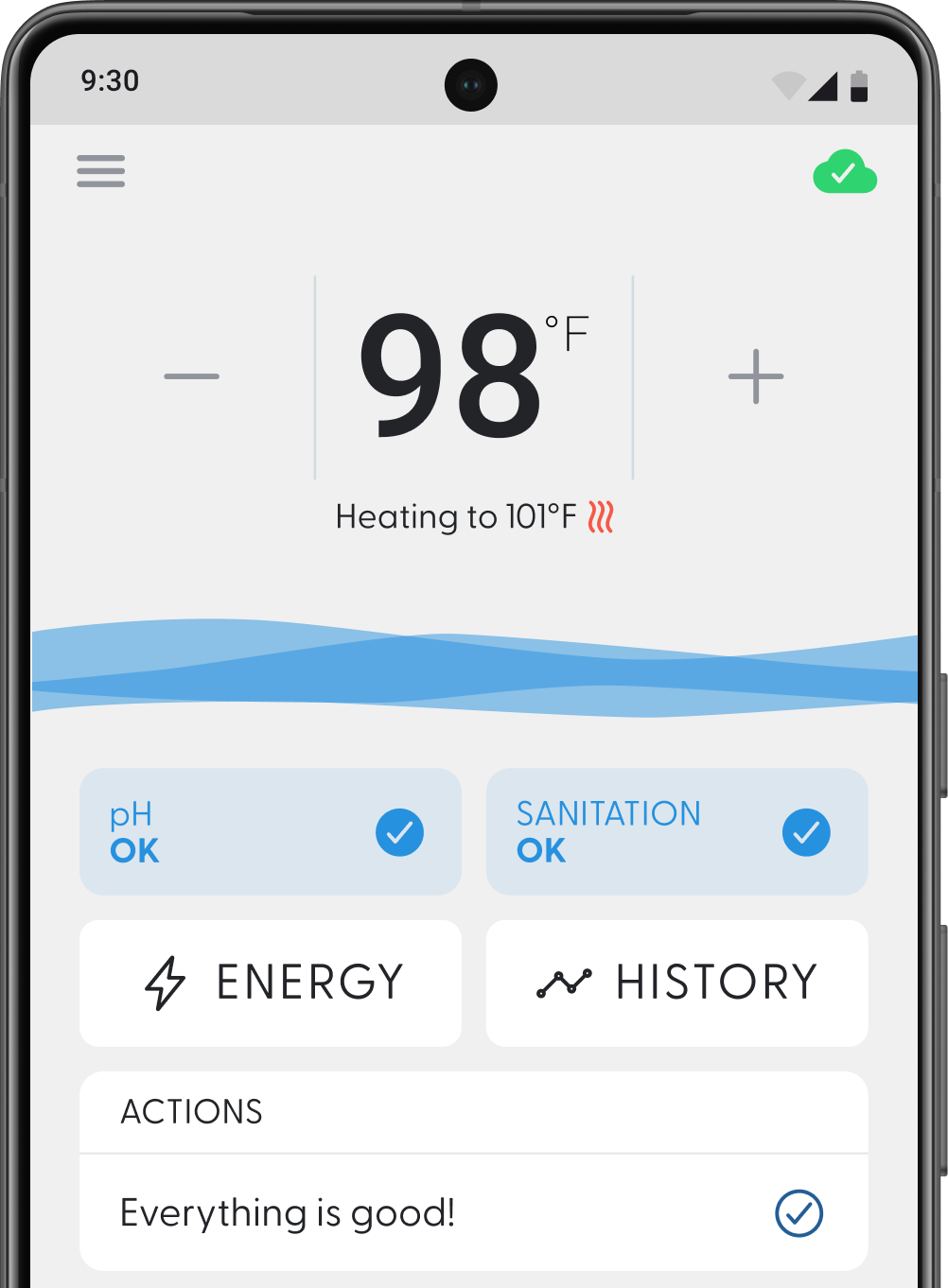
Task: Open the hamburger menu
Action: (101, 171)
